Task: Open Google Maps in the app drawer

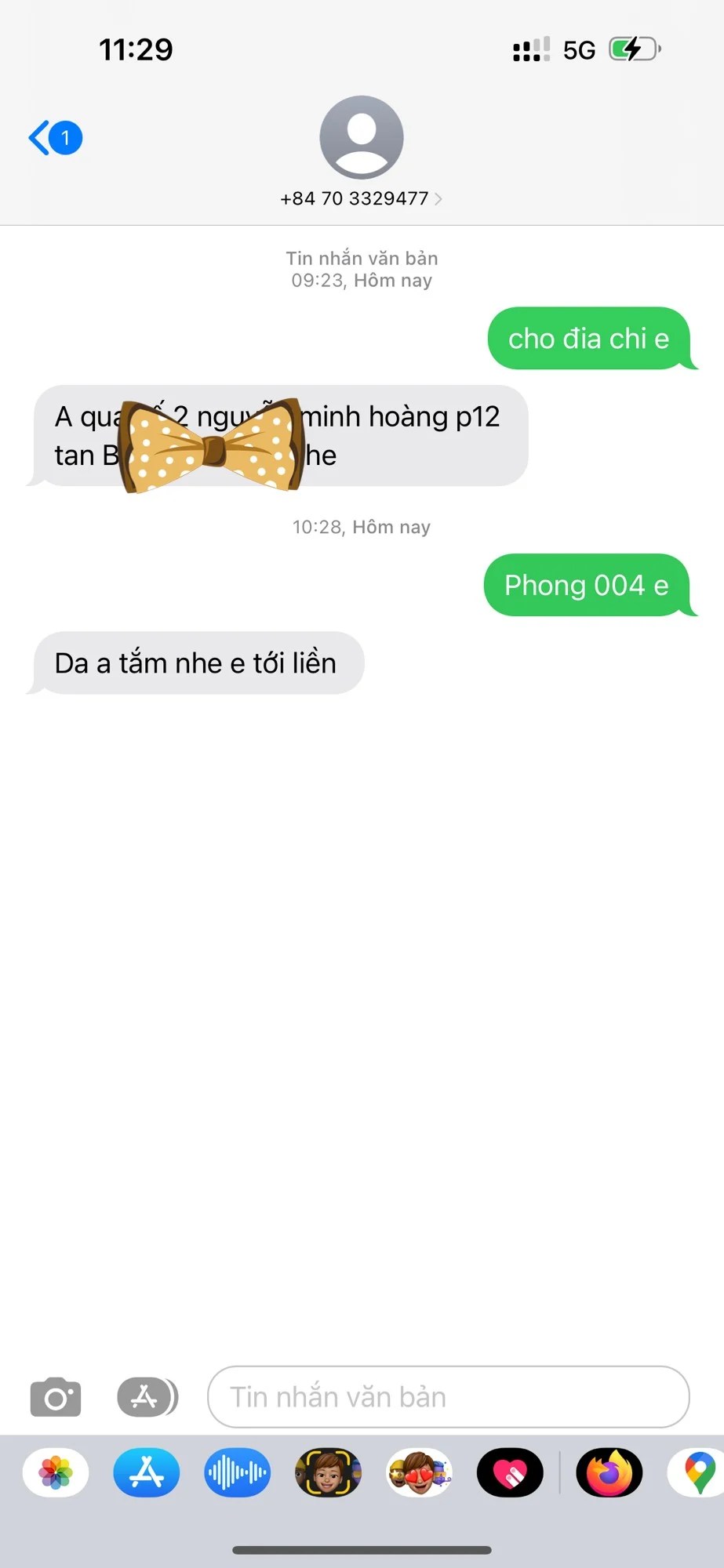Action: [x=697, y=1472]
